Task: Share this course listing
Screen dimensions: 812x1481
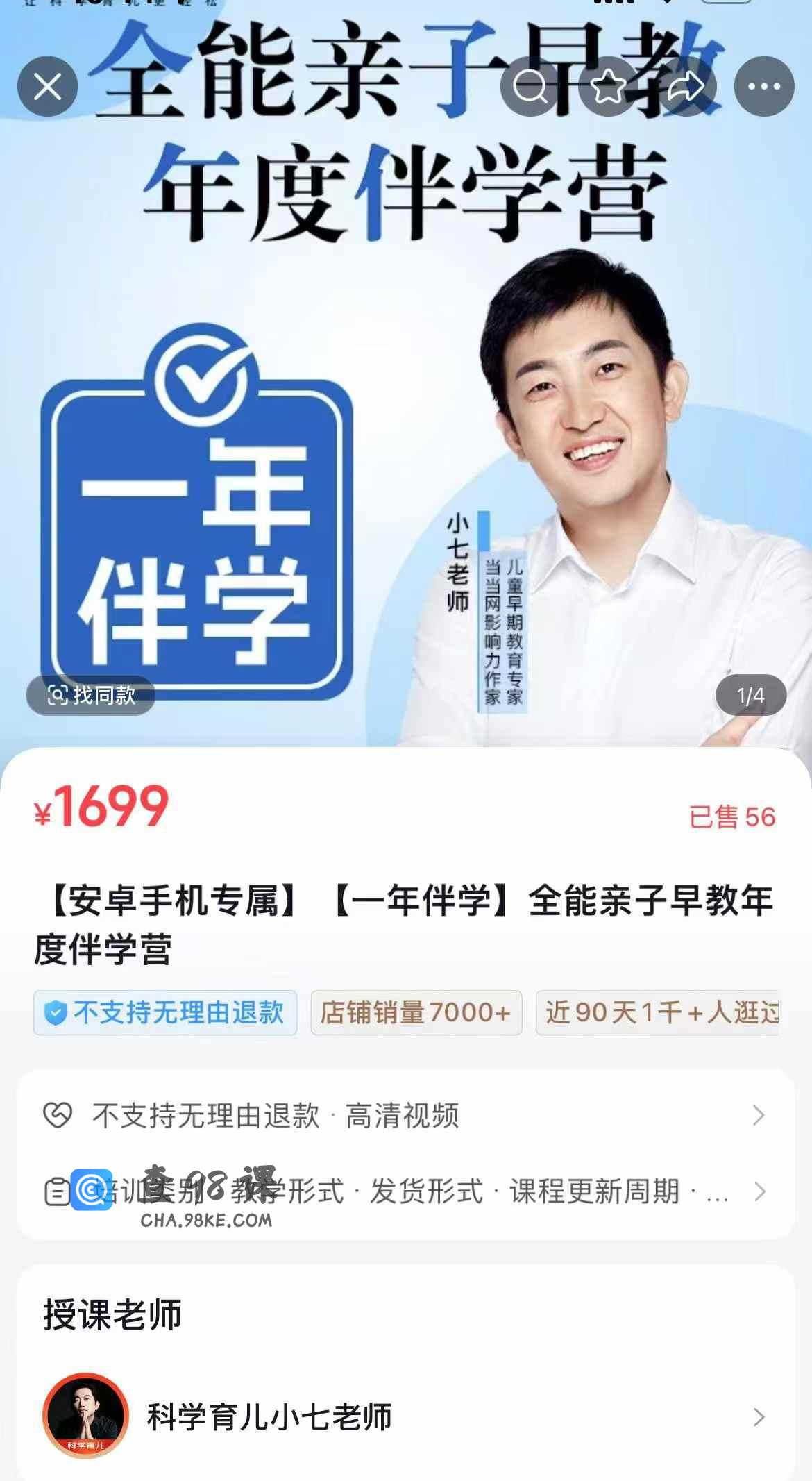Action: click(x=686, y=87)
